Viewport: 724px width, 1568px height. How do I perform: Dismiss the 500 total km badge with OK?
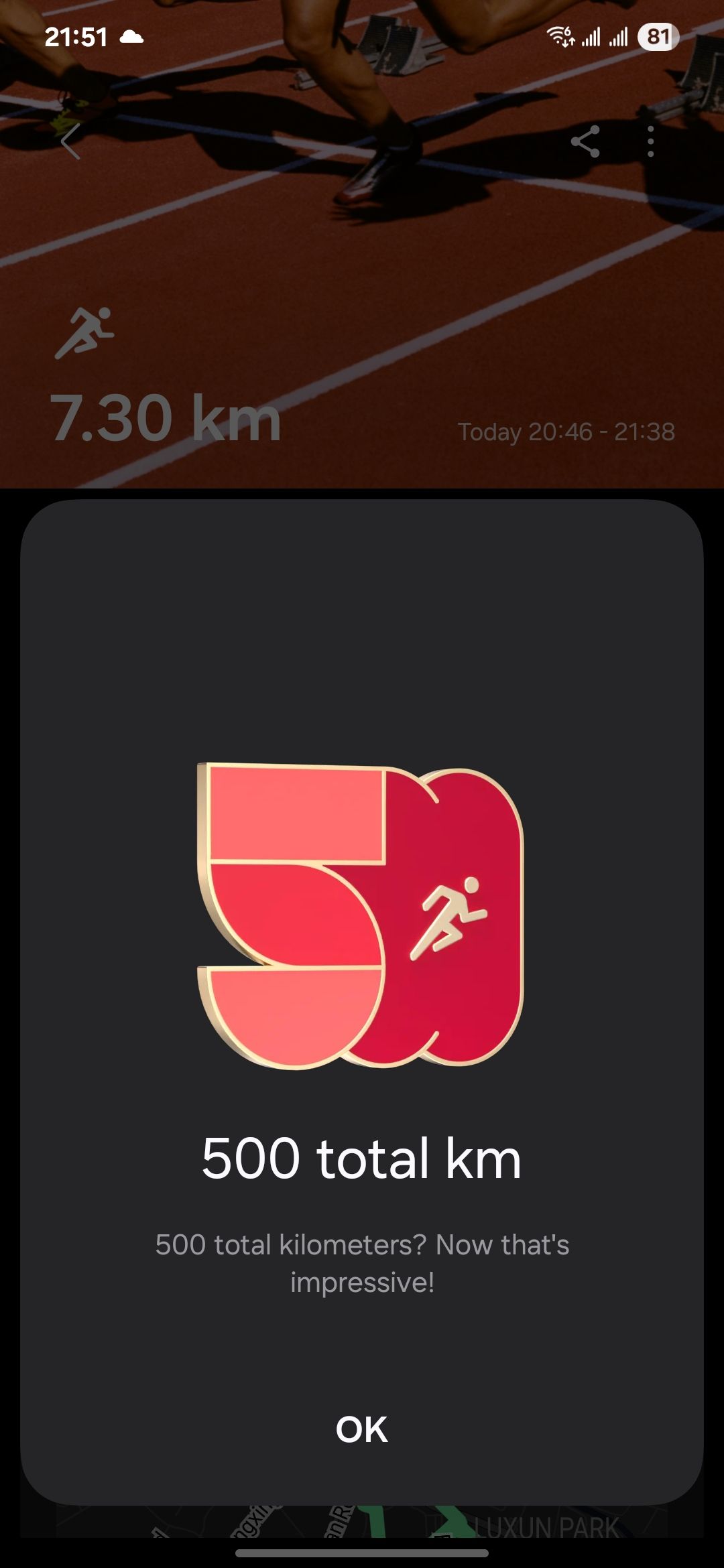(362, 1429)
